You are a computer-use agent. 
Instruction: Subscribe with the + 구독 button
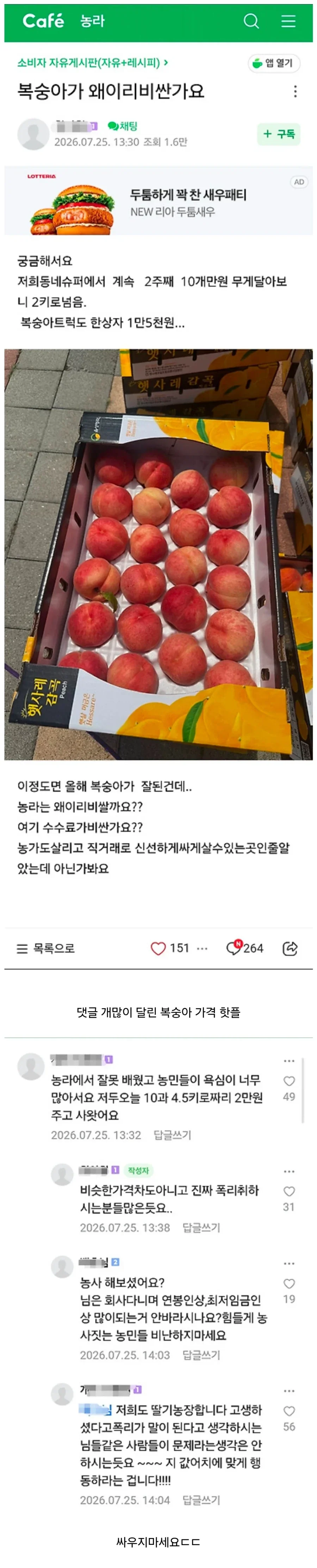(x=279, y=134)
